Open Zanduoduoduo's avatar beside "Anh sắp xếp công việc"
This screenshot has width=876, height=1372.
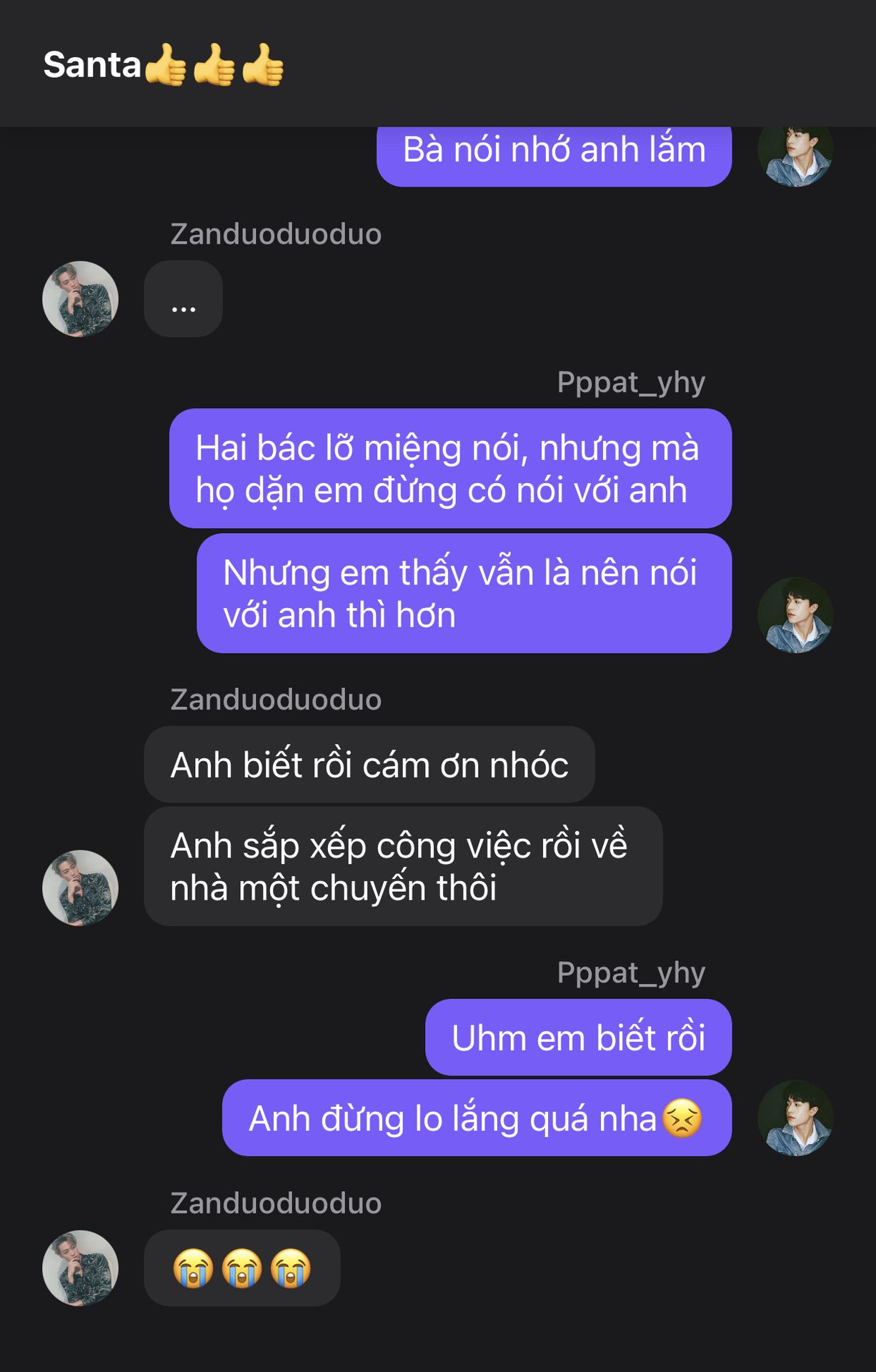[80, 888]
